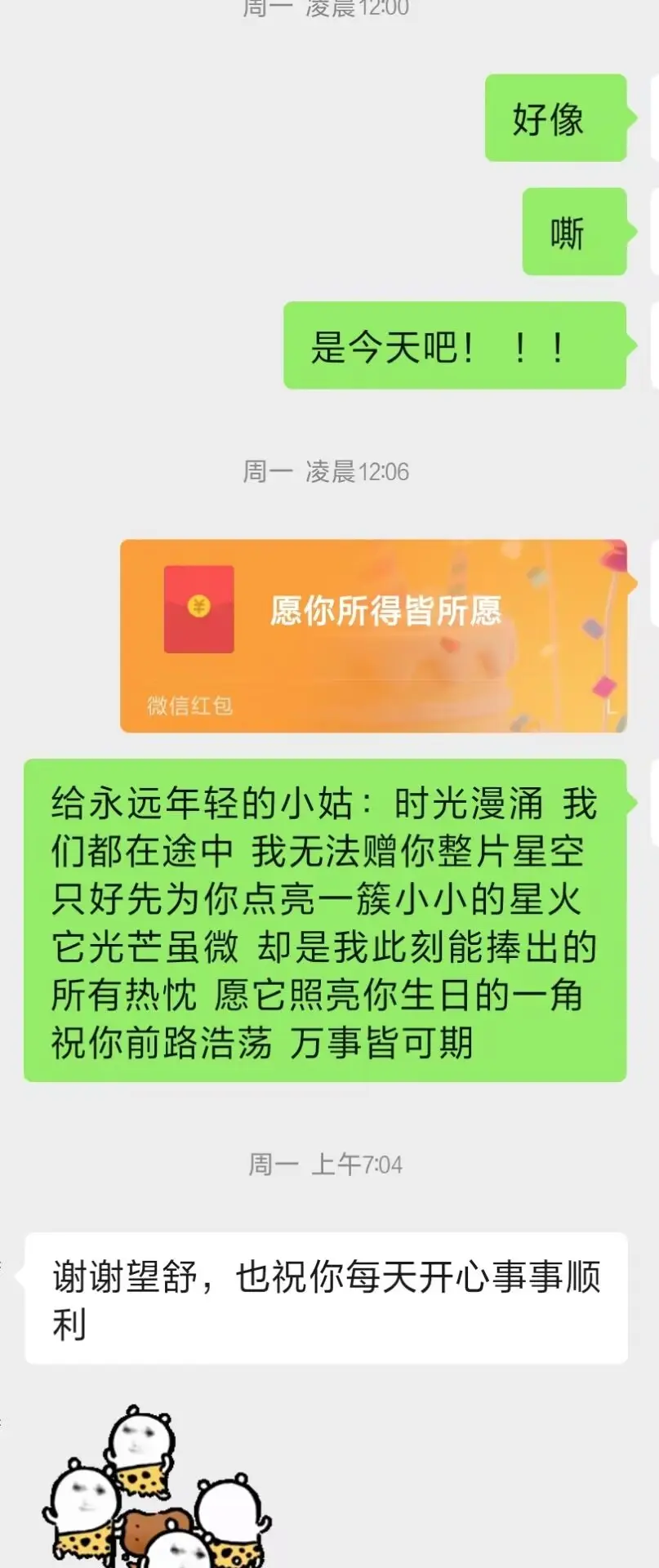The image size is (659, 1568).
Task: Open the red packet 愿你所得皆所愿
Action: 373,635
